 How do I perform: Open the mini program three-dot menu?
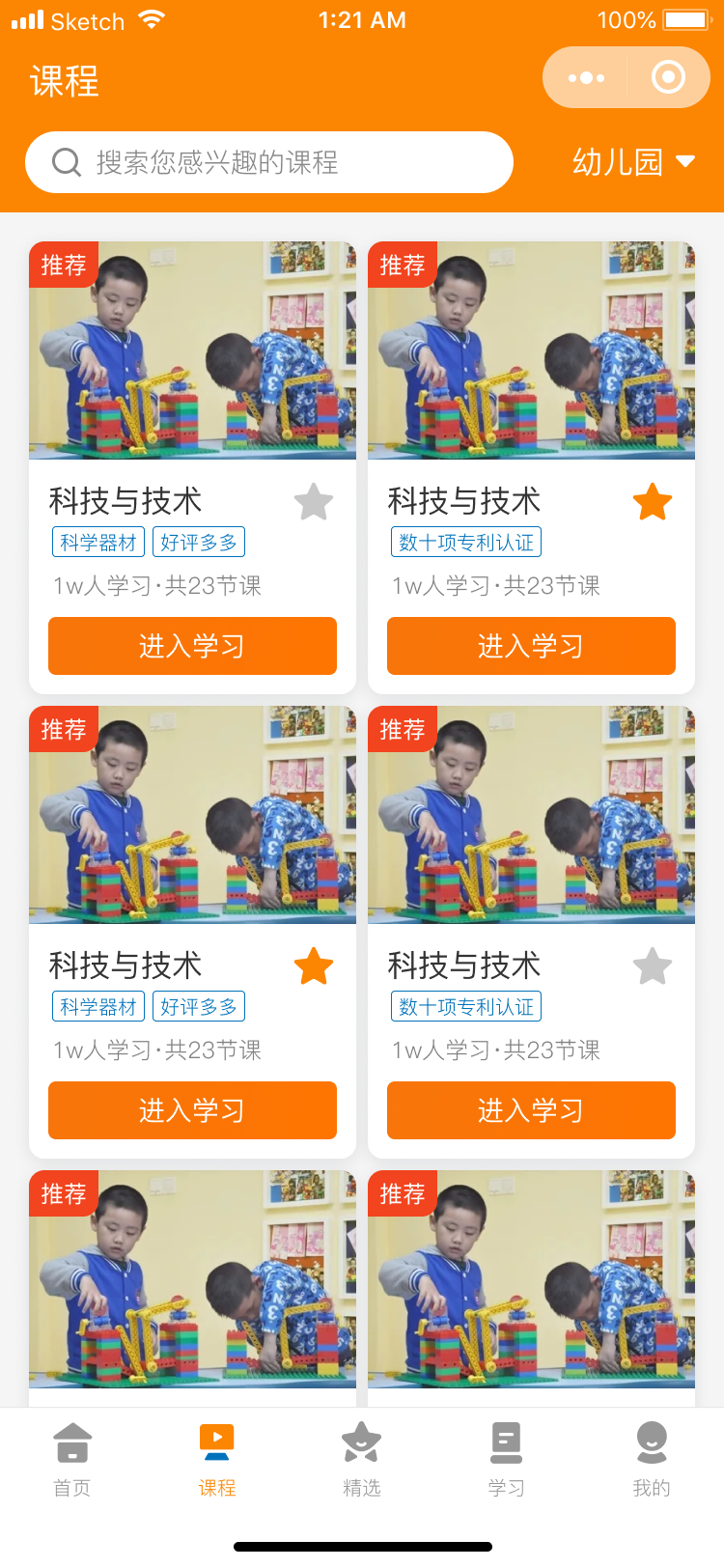[586, 78]
